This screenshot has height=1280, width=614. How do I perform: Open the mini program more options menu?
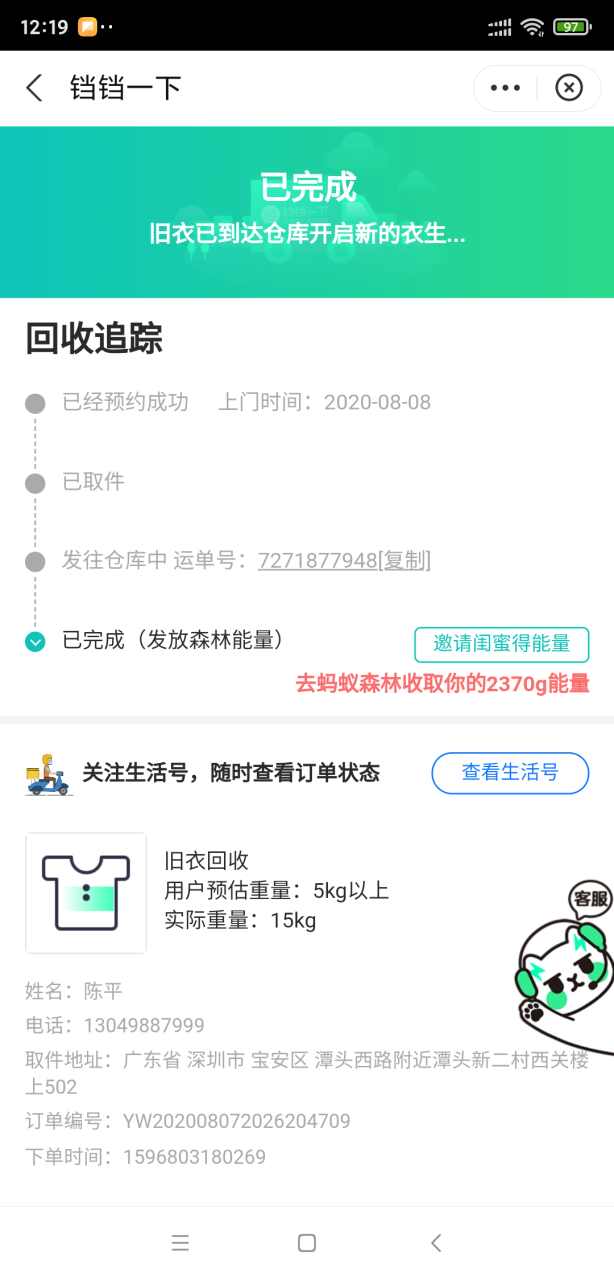click(505, 88)
